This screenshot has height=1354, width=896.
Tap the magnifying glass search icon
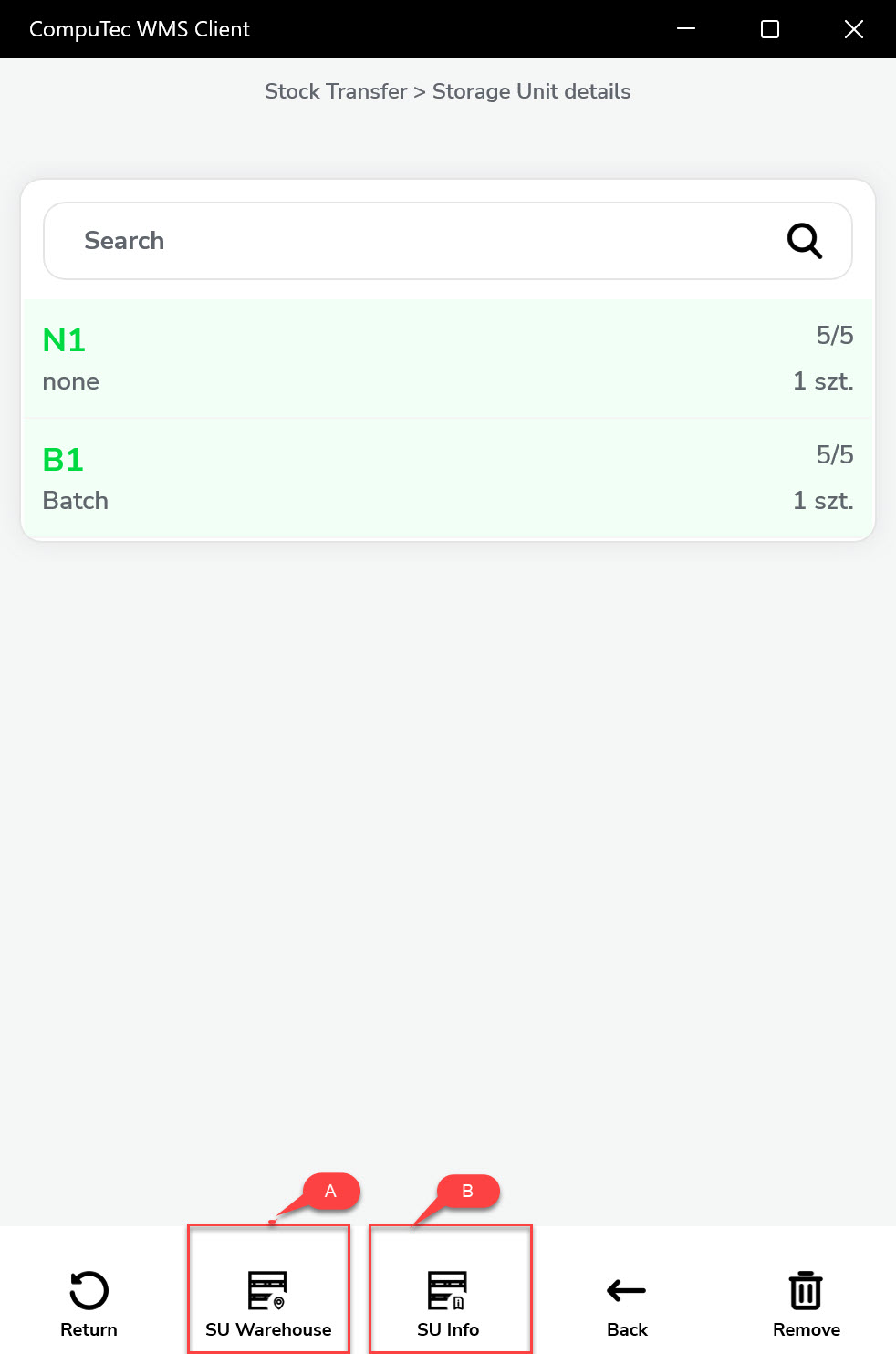tap(804, 241)
